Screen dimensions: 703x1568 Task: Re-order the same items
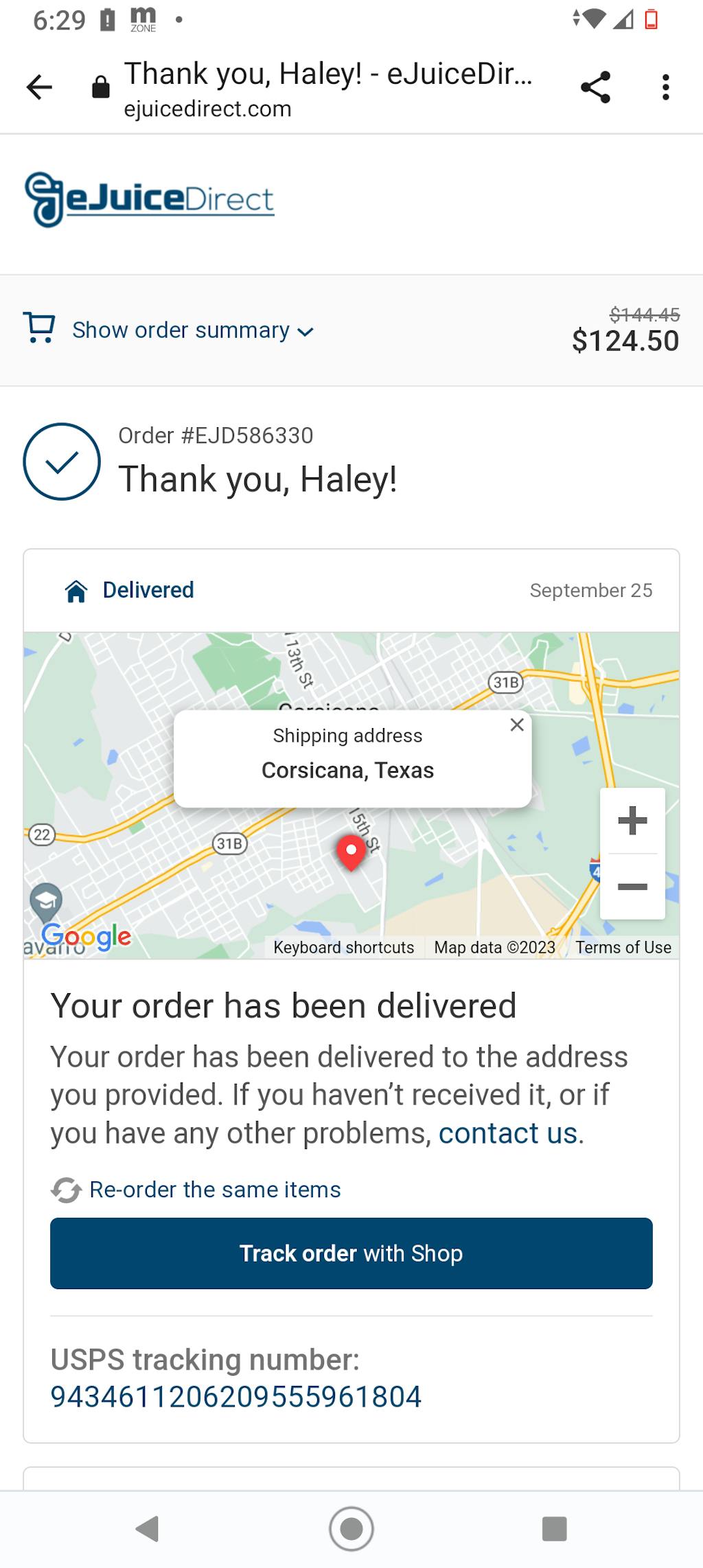tap(215, 1190)
